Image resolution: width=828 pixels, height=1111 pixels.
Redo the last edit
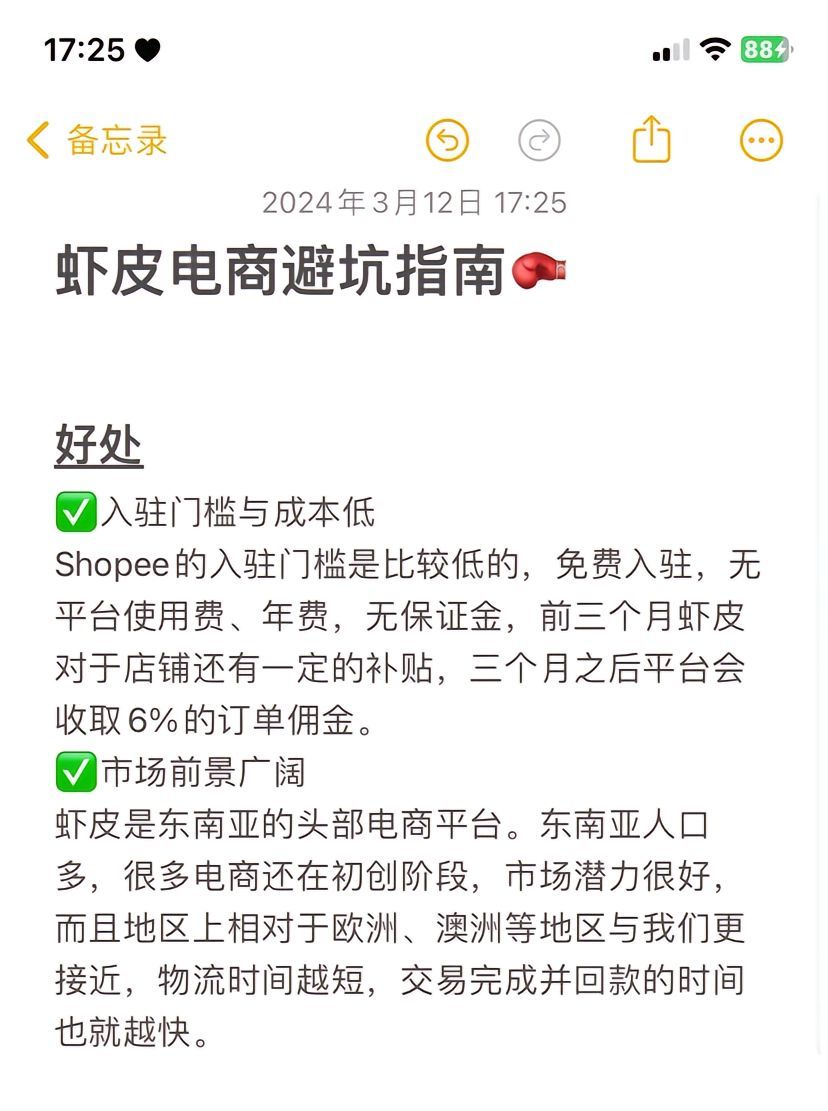(x=539, y=141)
